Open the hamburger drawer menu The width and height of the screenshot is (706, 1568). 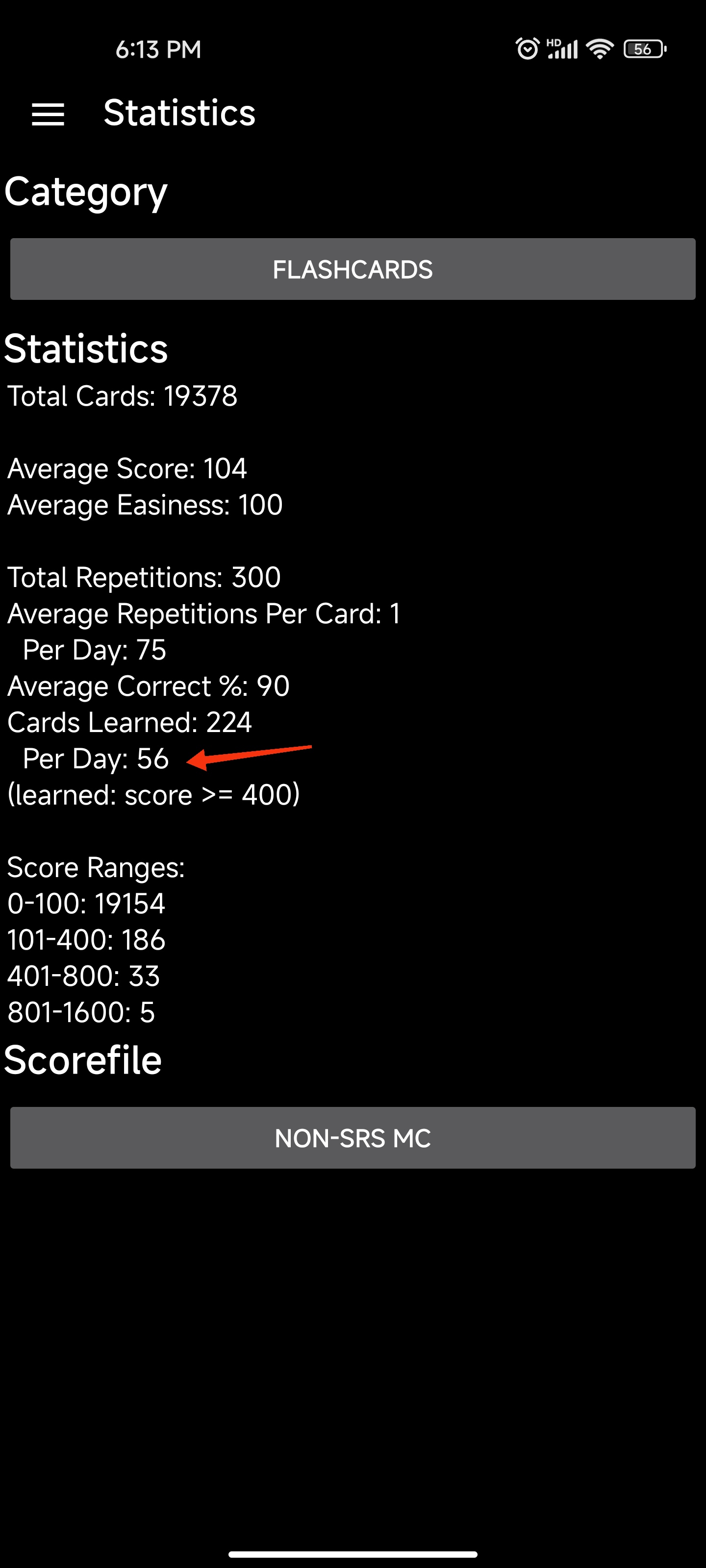tap(48, 114)
